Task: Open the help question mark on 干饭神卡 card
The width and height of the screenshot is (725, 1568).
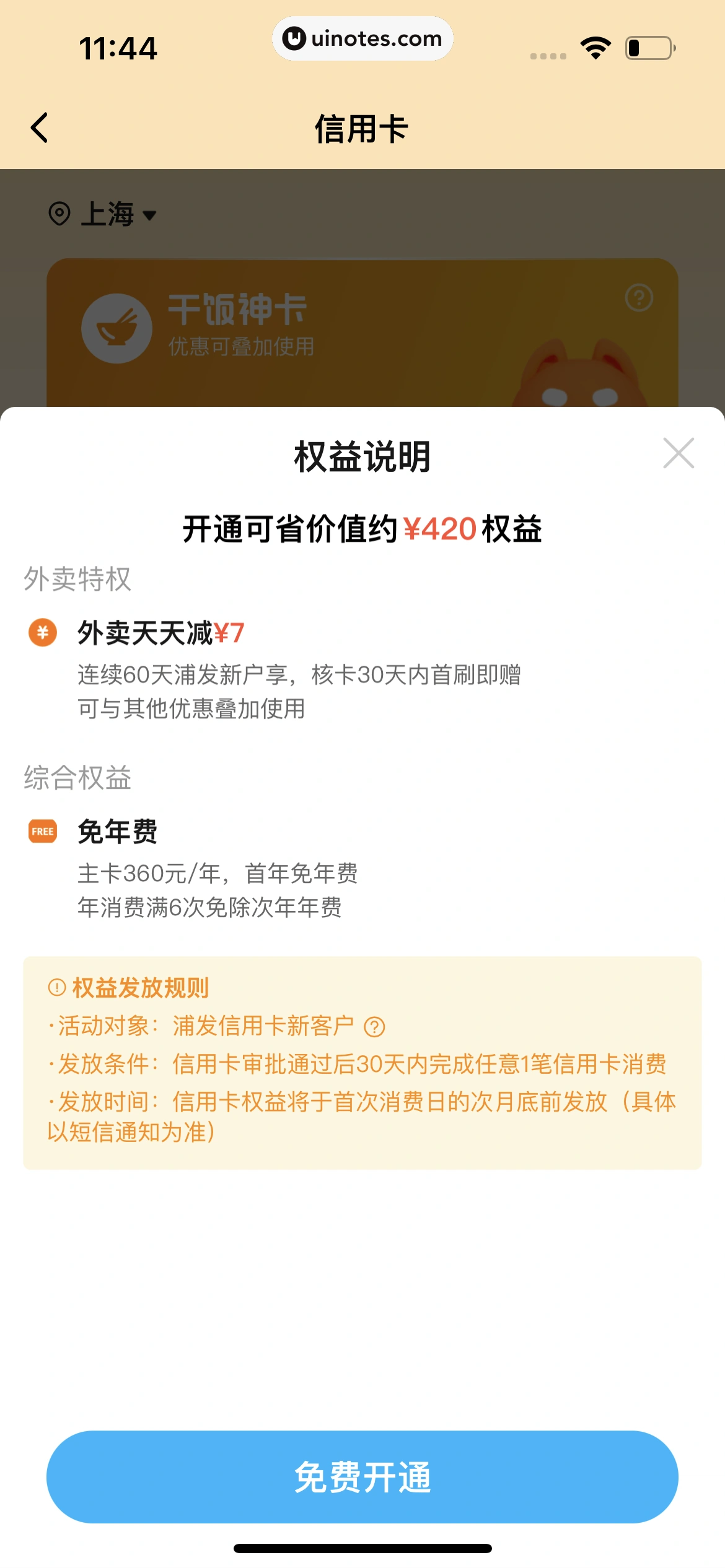Action: pos(638,297)
